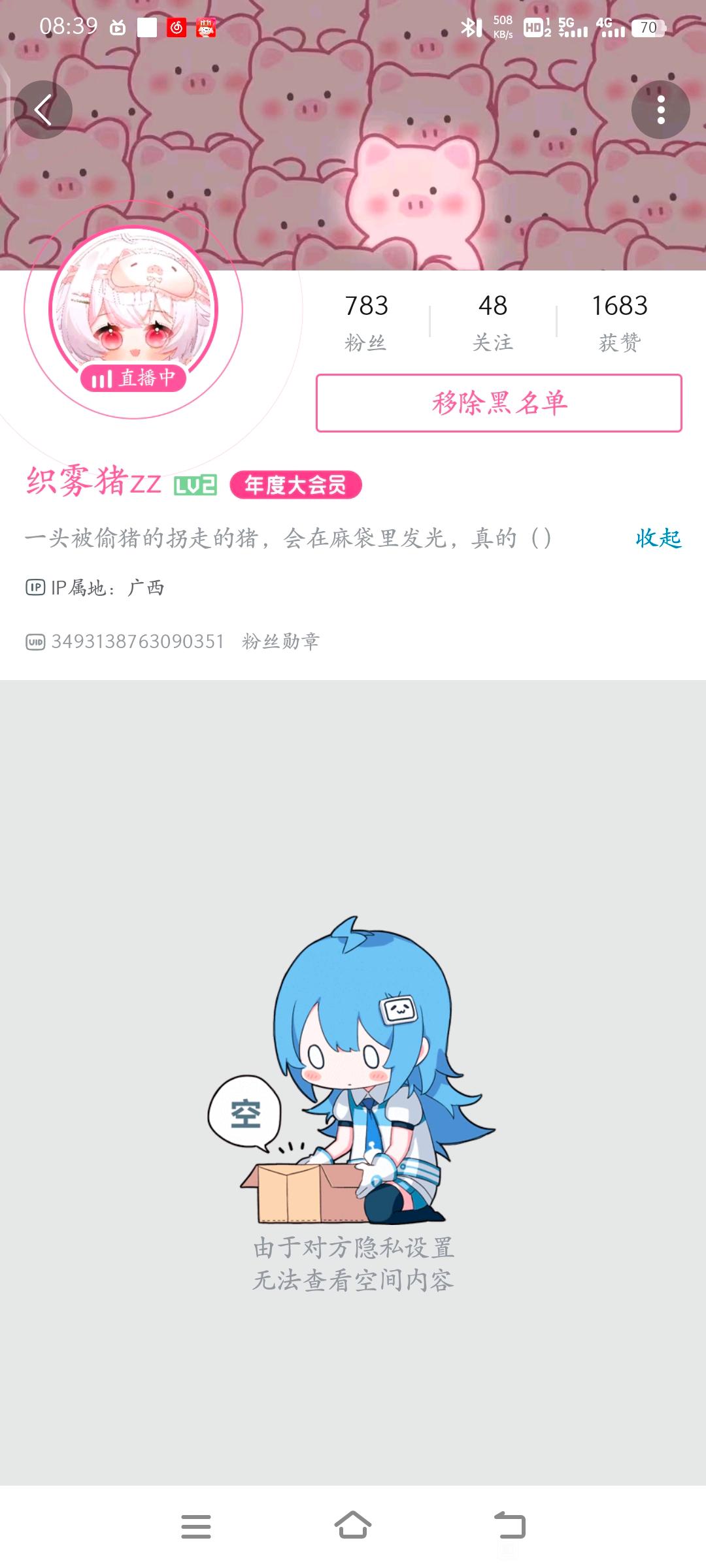The height and width of the screenshot is (1568, 706).
Task: Collapse the bio with 收起
Action: coord(658,538)
